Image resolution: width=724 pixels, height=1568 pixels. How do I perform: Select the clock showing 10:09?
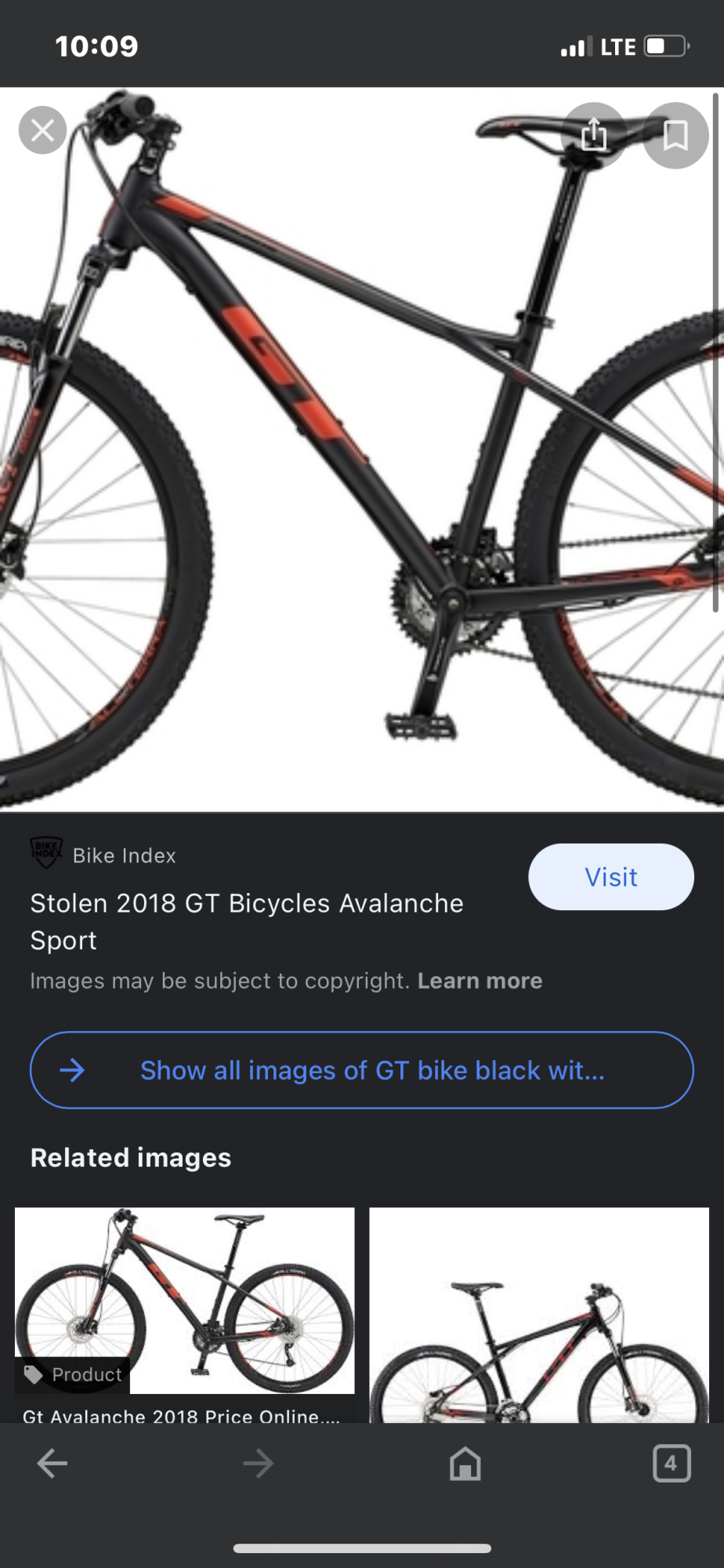click(96, 46)
